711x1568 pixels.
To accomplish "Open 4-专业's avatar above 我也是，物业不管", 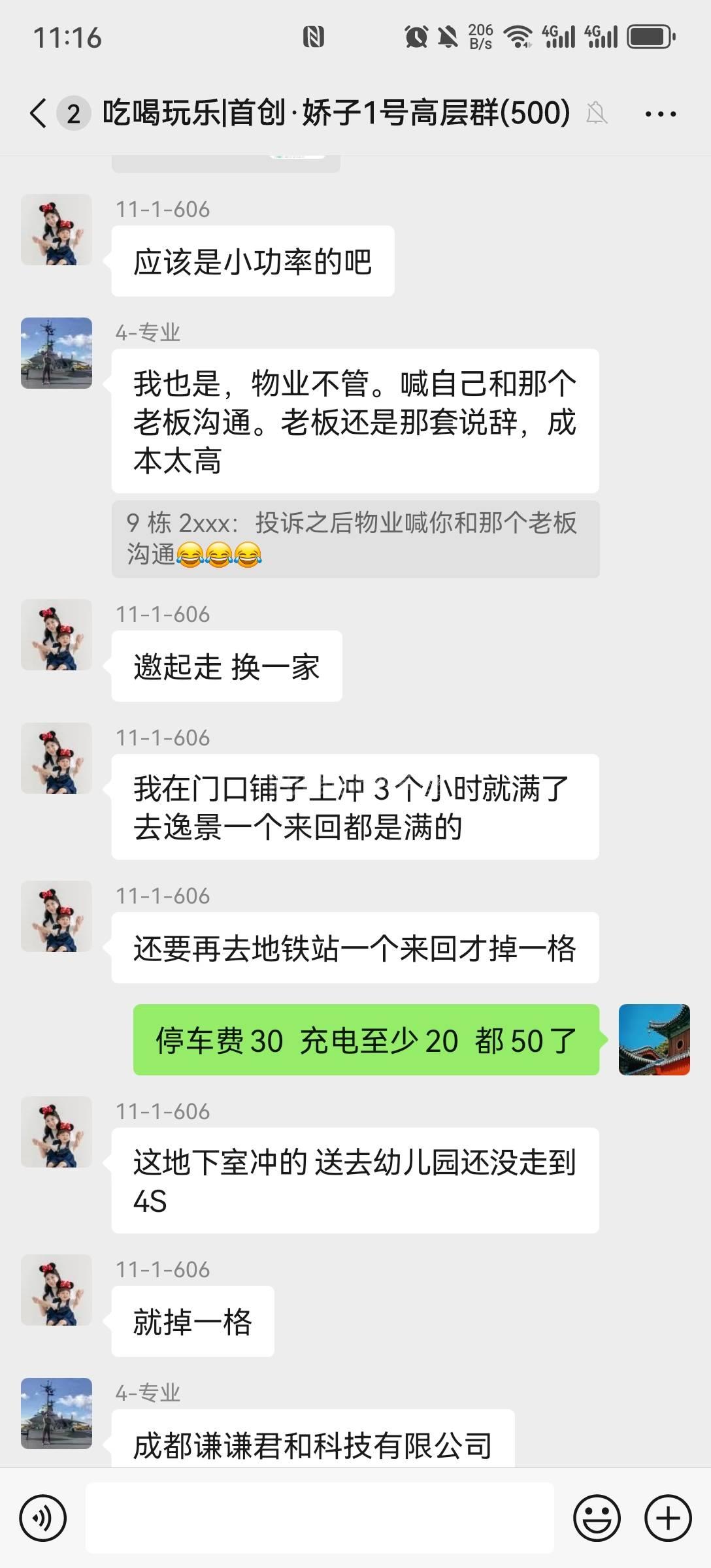I will (57, 353).
